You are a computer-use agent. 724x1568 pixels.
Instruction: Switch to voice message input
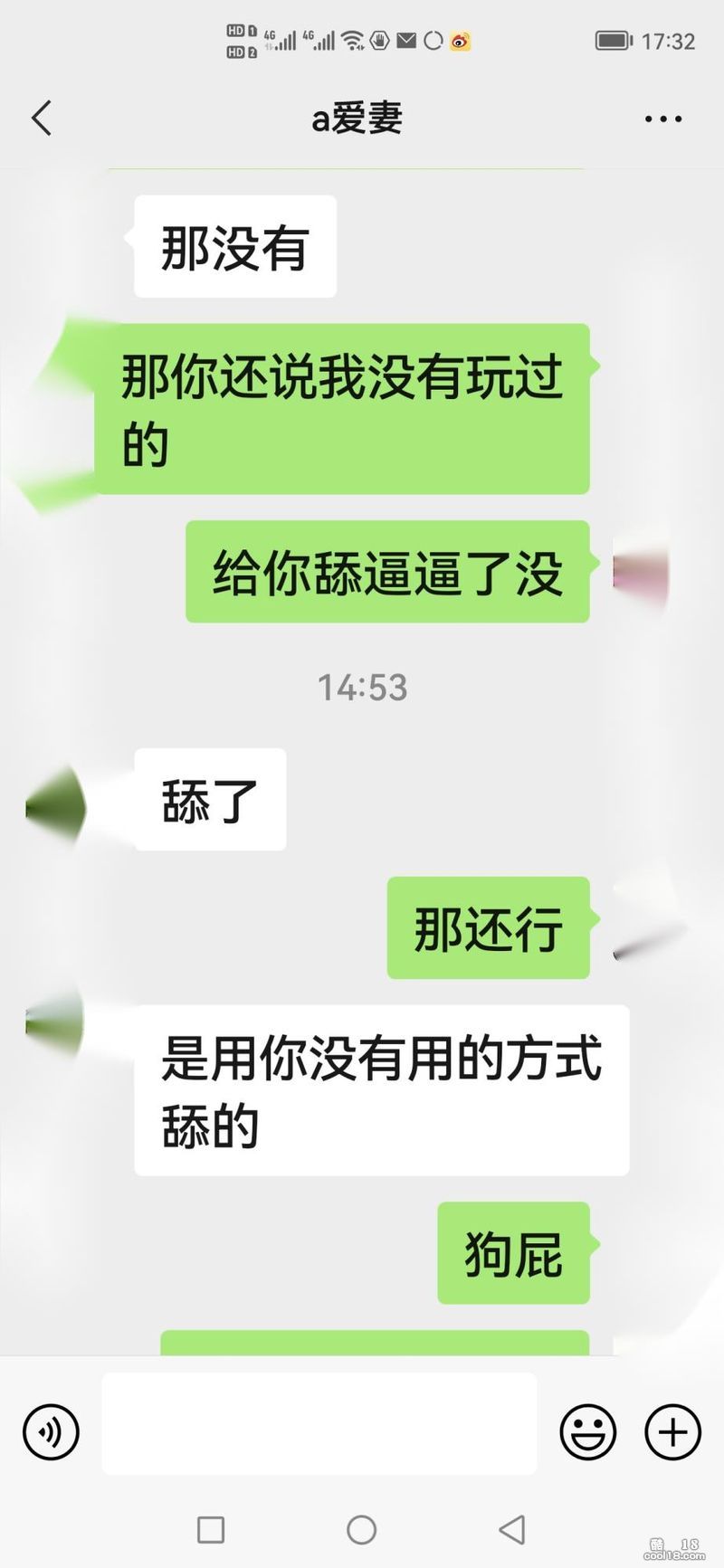pyautogui.click(x=51, y=1431)
